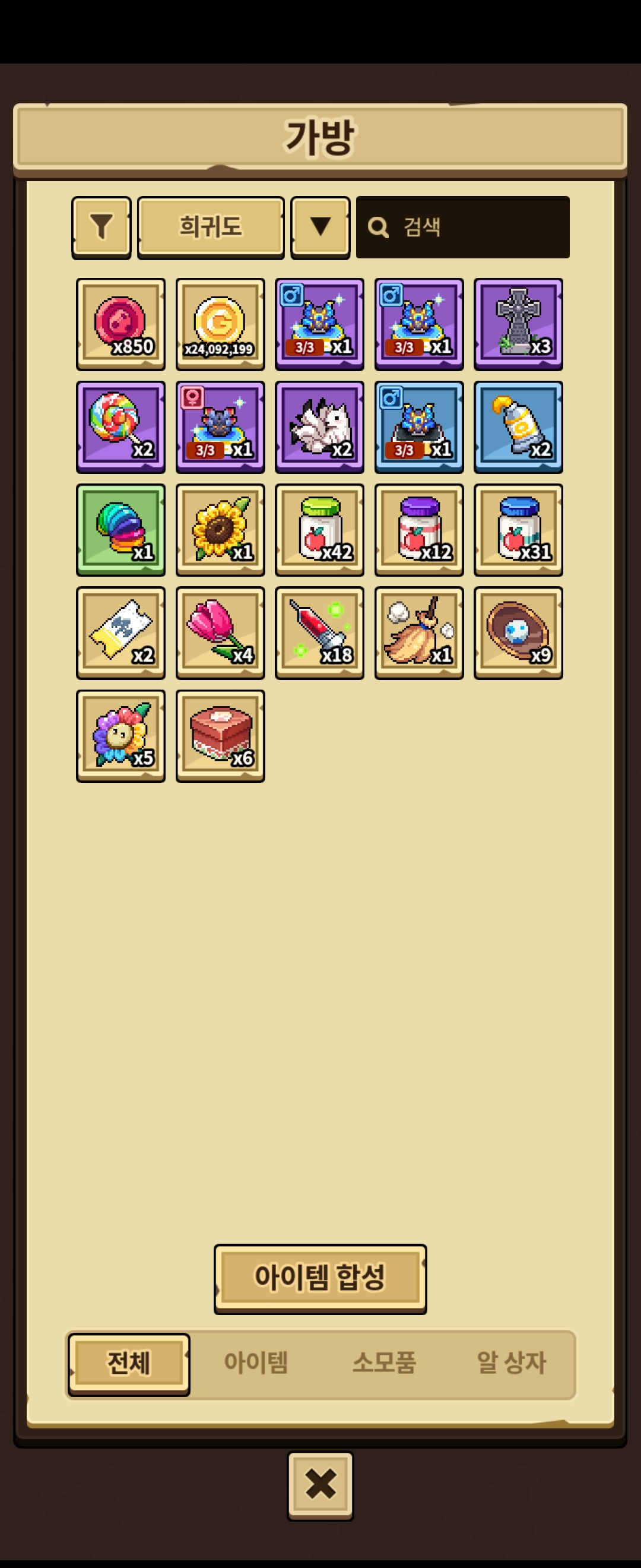Select the red syringe item x18
The width and height of the screenshot is (641, 1568).
click(319, 633)
